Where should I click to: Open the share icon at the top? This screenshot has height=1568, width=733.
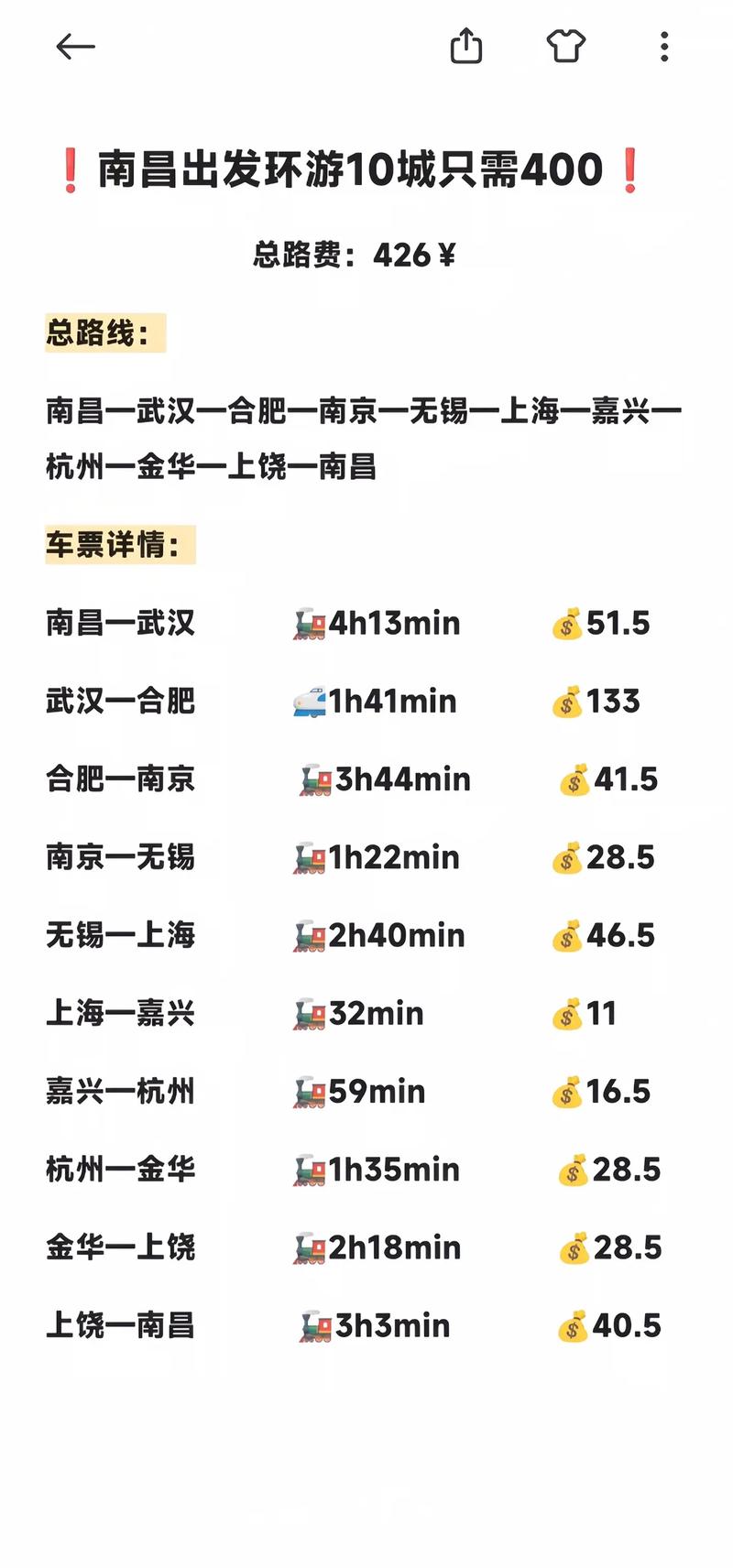(467, 46)
